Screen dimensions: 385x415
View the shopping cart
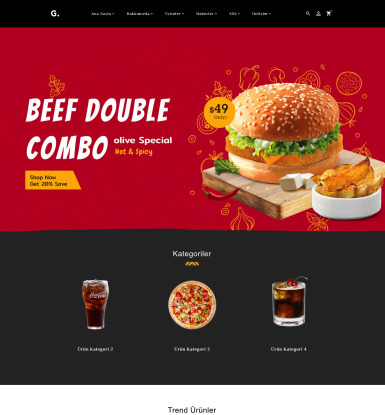point(329,13)
